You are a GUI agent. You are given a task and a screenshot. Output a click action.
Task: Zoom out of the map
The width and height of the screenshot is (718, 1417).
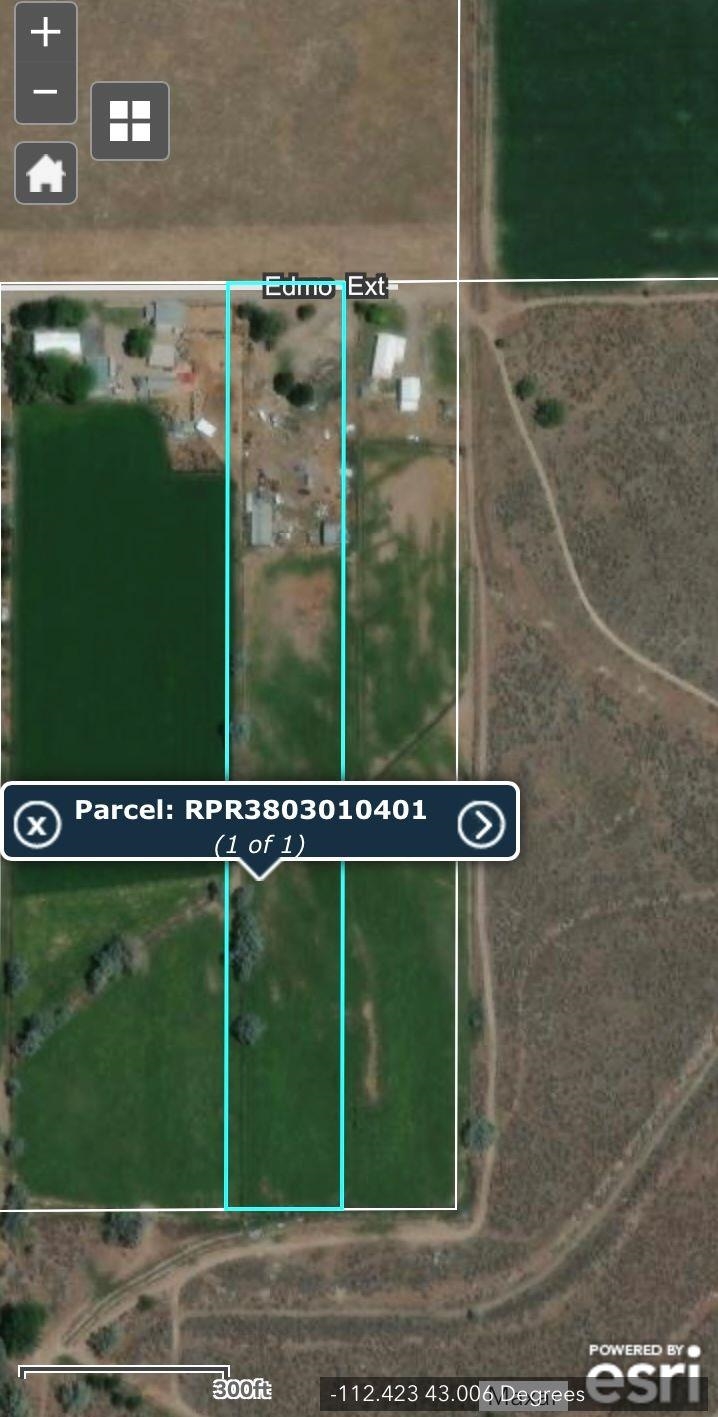[x=45, y=92]
